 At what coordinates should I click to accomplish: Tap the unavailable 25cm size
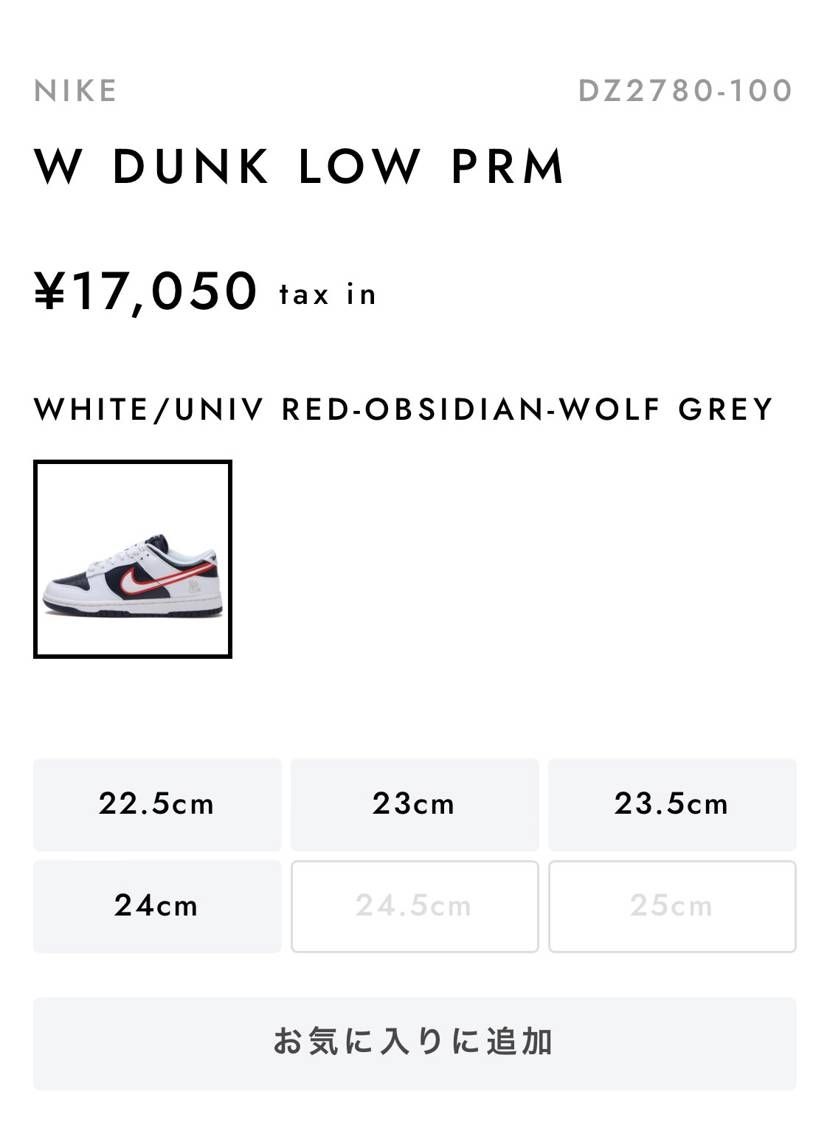672,906
